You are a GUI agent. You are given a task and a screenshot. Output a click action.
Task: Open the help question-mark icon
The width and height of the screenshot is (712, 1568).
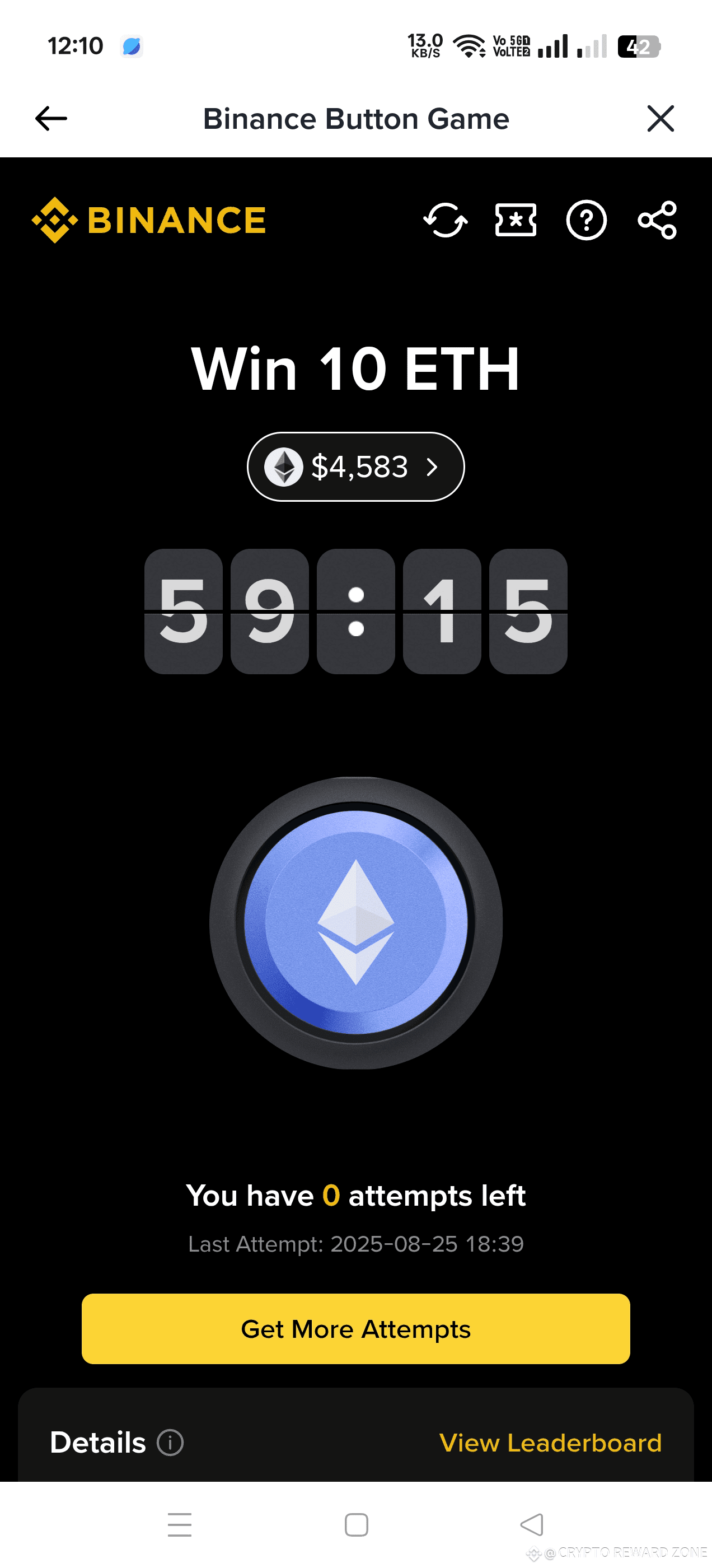pos(586,220)
